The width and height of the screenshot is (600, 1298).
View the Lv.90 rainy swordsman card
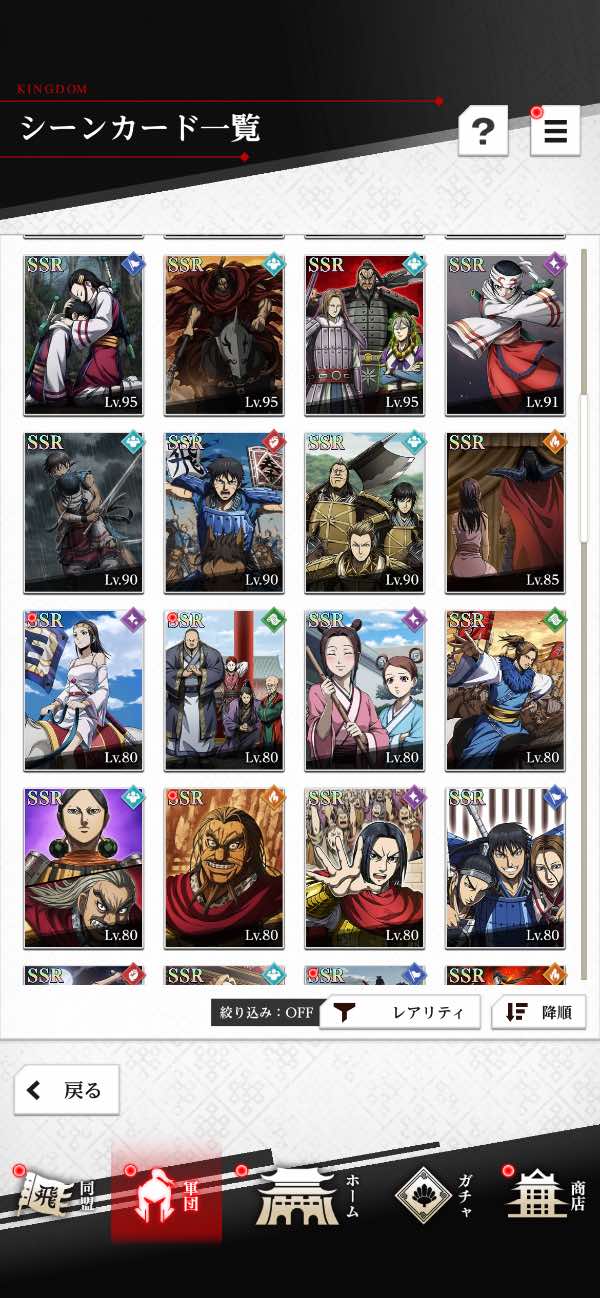tap(83, 512)
